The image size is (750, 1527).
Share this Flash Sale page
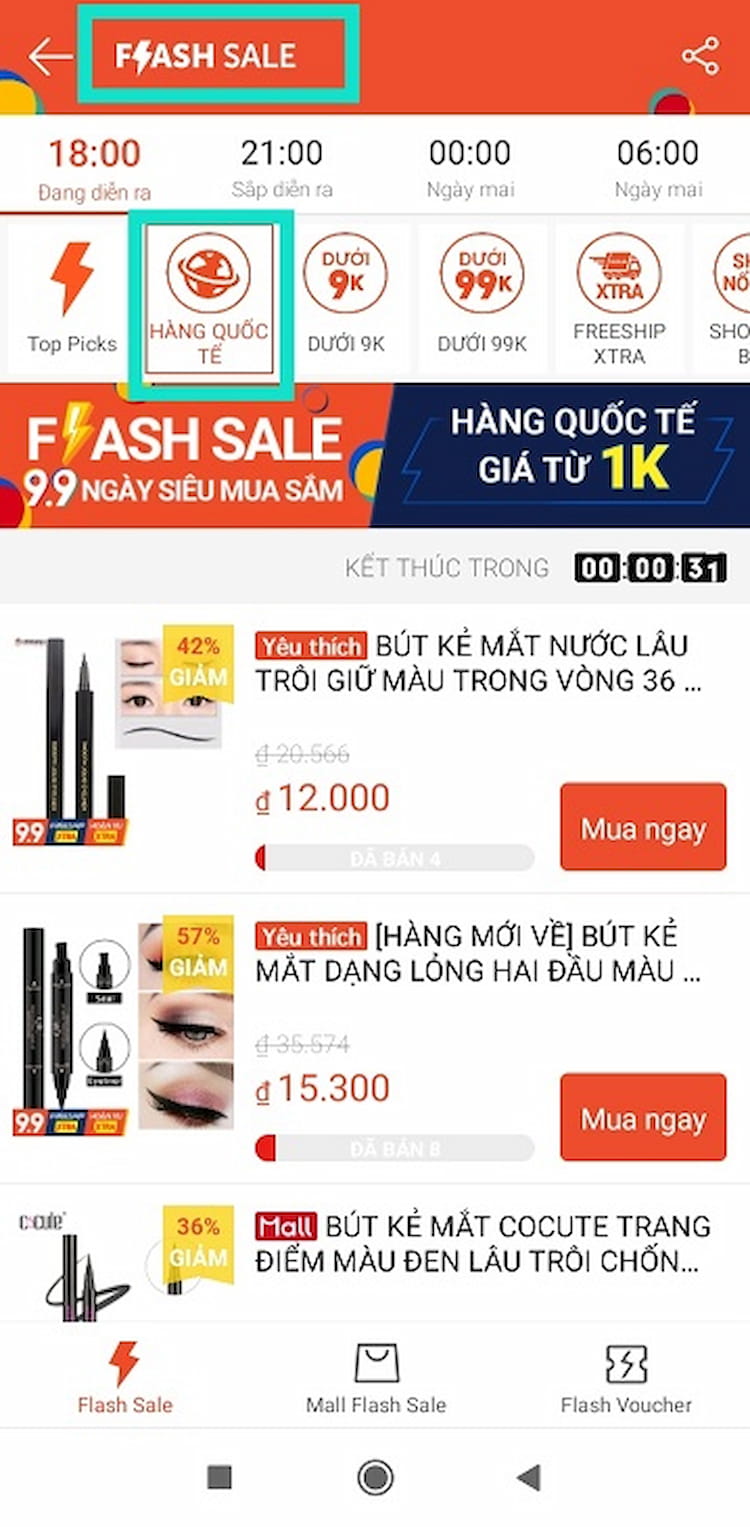(700, 56)
